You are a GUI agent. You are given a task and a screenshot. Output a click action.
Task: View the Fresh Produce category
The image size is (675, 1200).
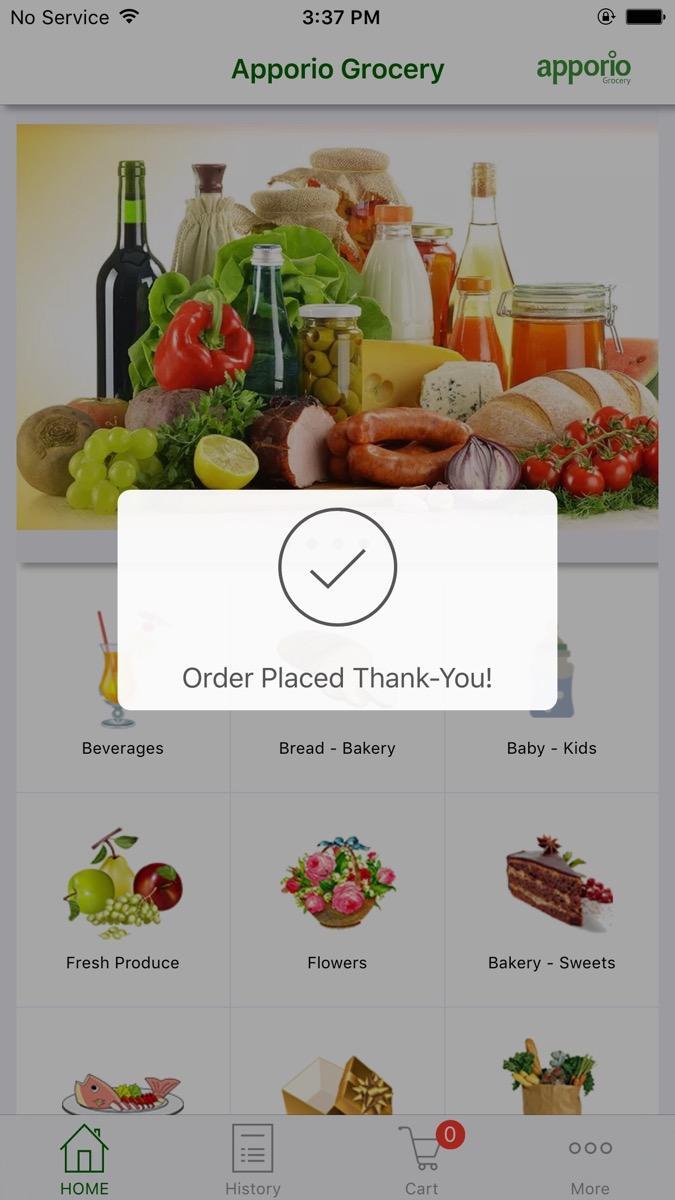pos(123,900)
